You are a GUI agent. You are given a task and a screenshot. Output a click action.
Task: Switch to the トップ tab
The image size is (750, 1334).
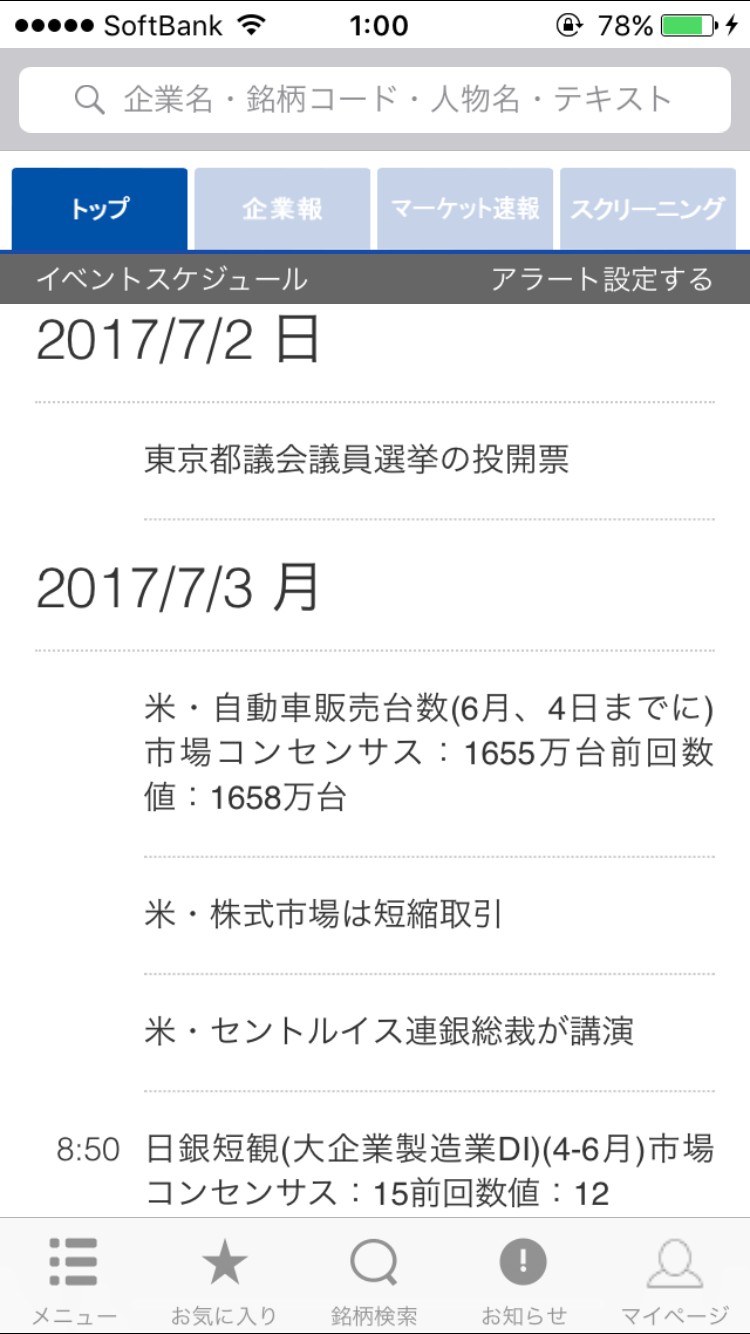coord(99,209)
